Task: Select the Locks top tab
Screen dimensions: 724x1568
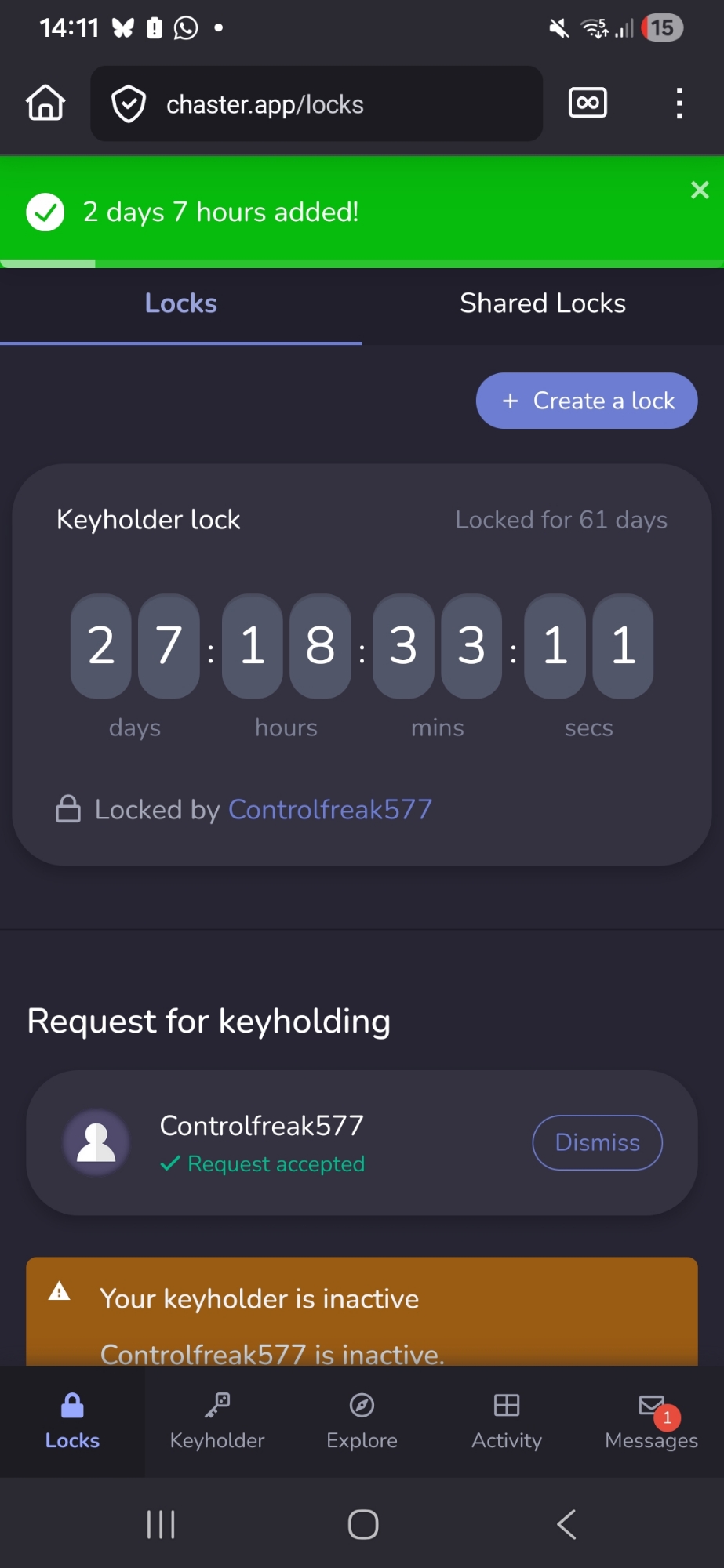Action: (x=180, y=303)
